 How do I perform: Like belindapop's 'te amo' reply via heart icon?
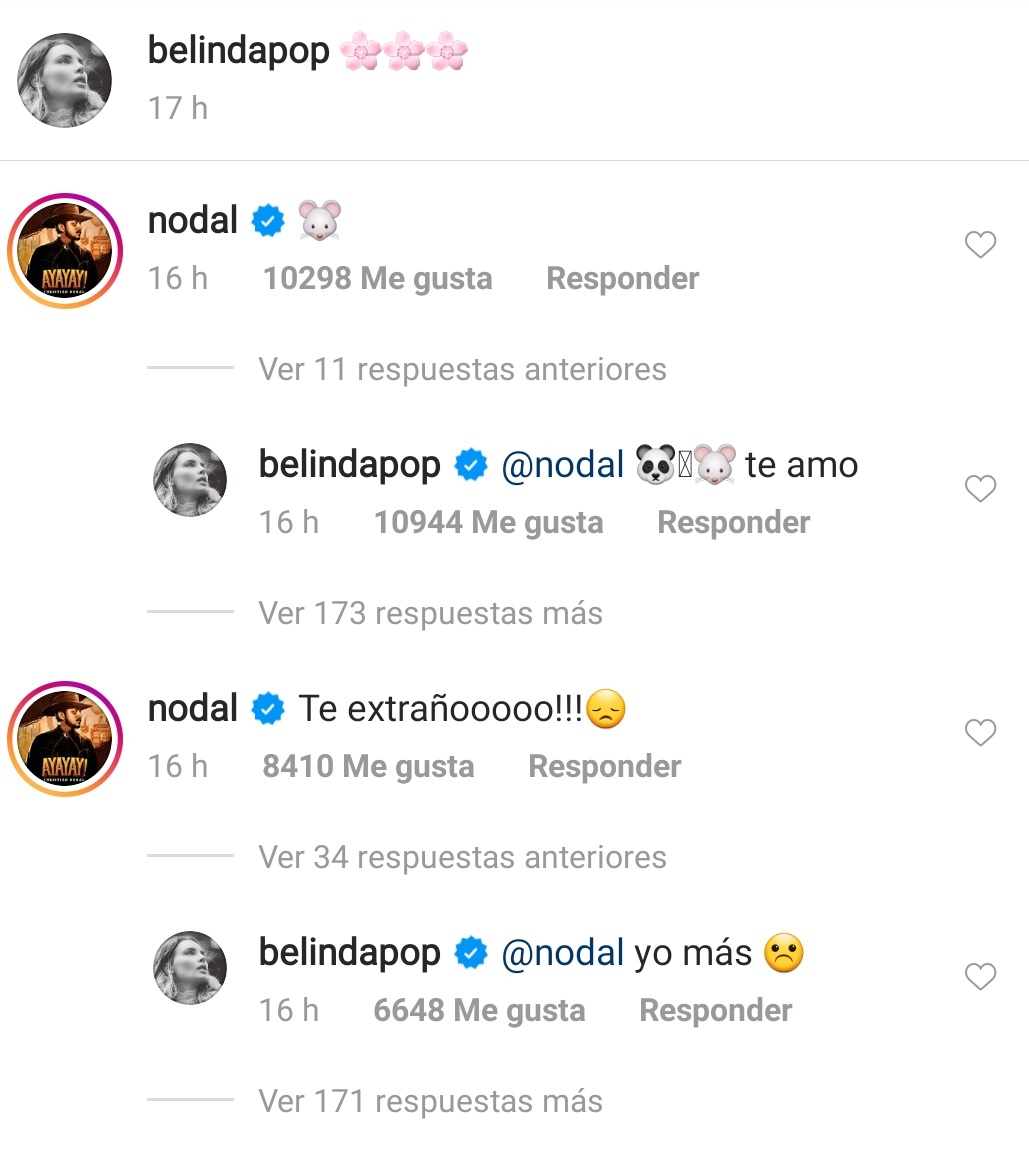(980, 488)
